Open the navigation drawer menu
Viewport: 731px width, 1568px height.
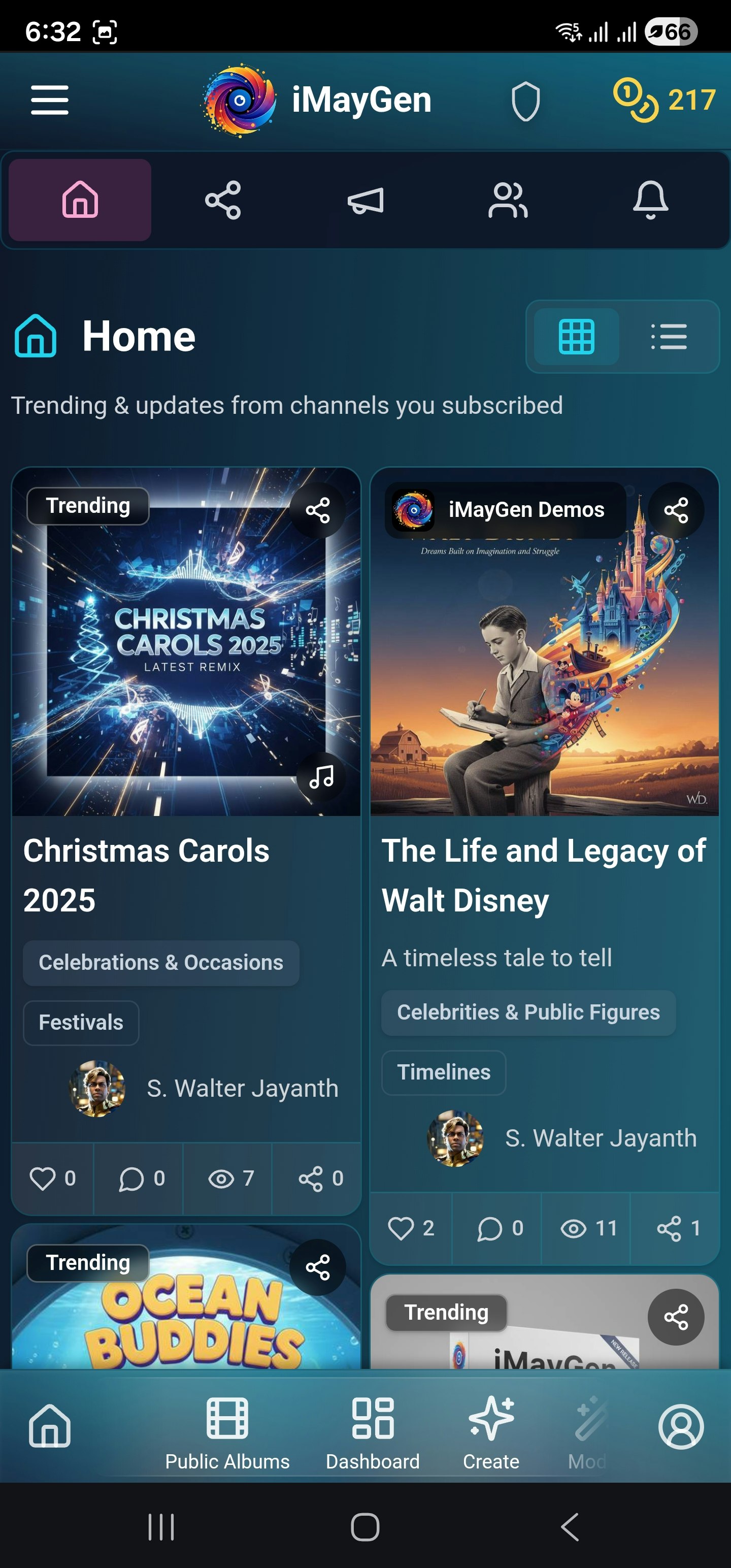tap(49, 100)
